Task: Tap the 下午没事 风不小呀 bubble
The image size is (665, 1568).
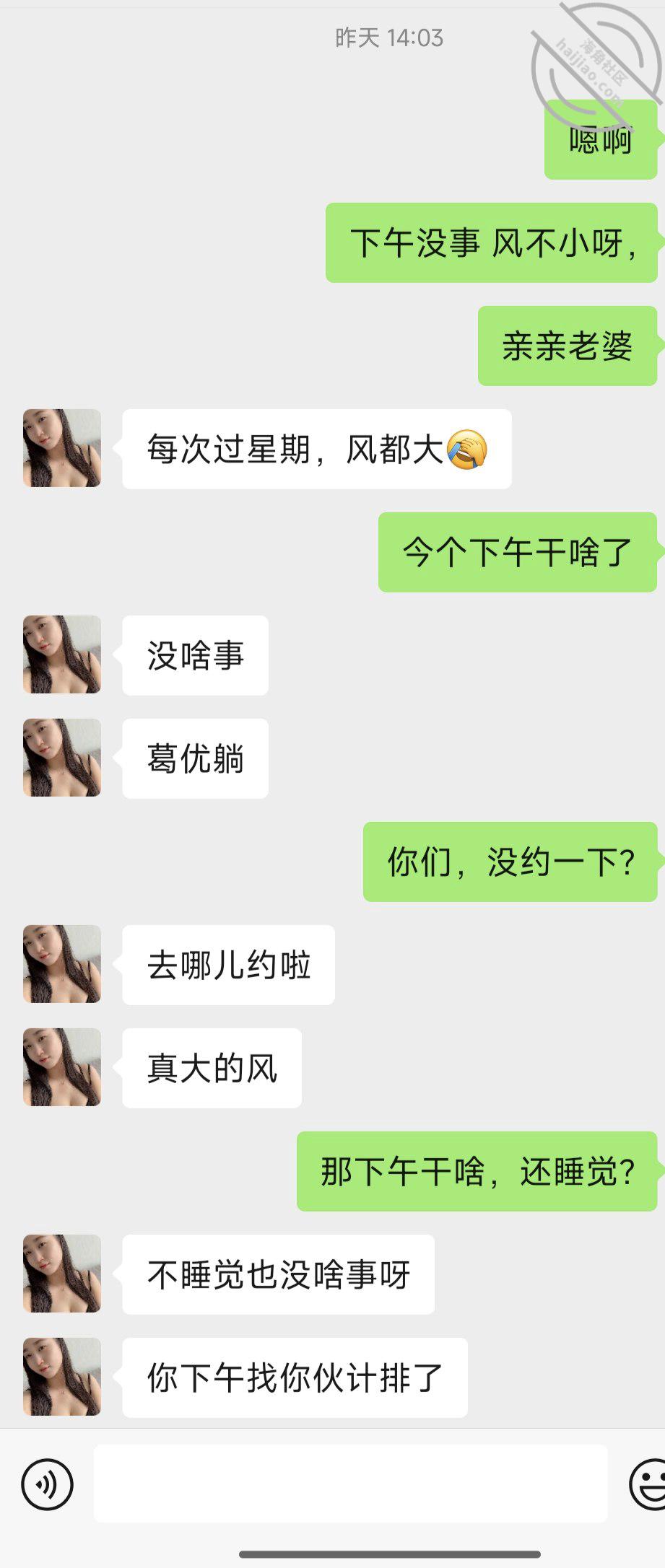Action: pyautogui.click(x=492, y=242)
